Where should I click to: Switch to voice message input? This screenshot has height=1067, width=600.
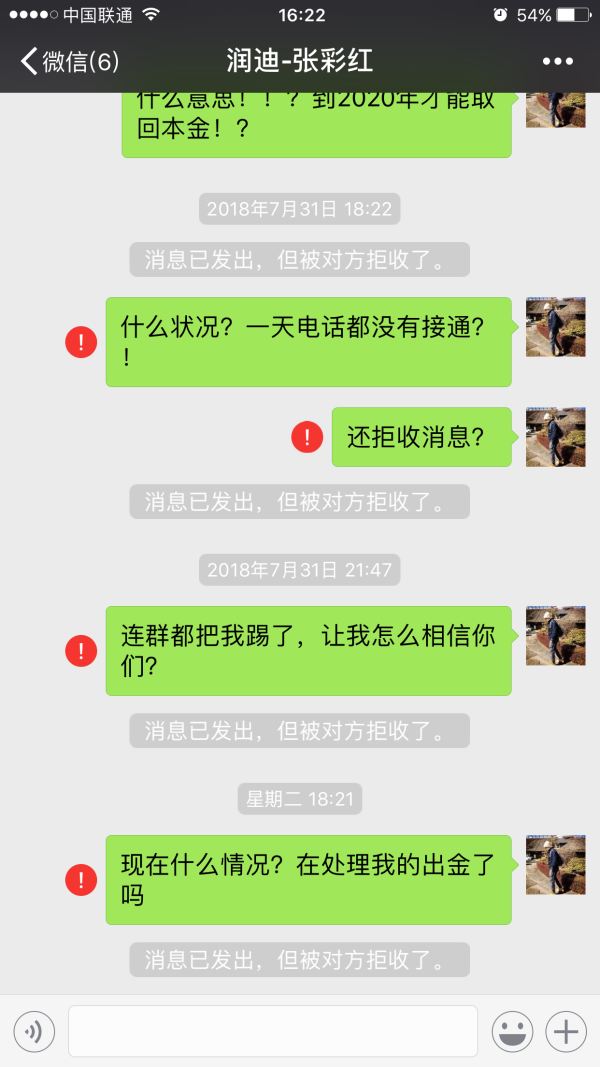pyautogui.click(x=34, y=1031)
